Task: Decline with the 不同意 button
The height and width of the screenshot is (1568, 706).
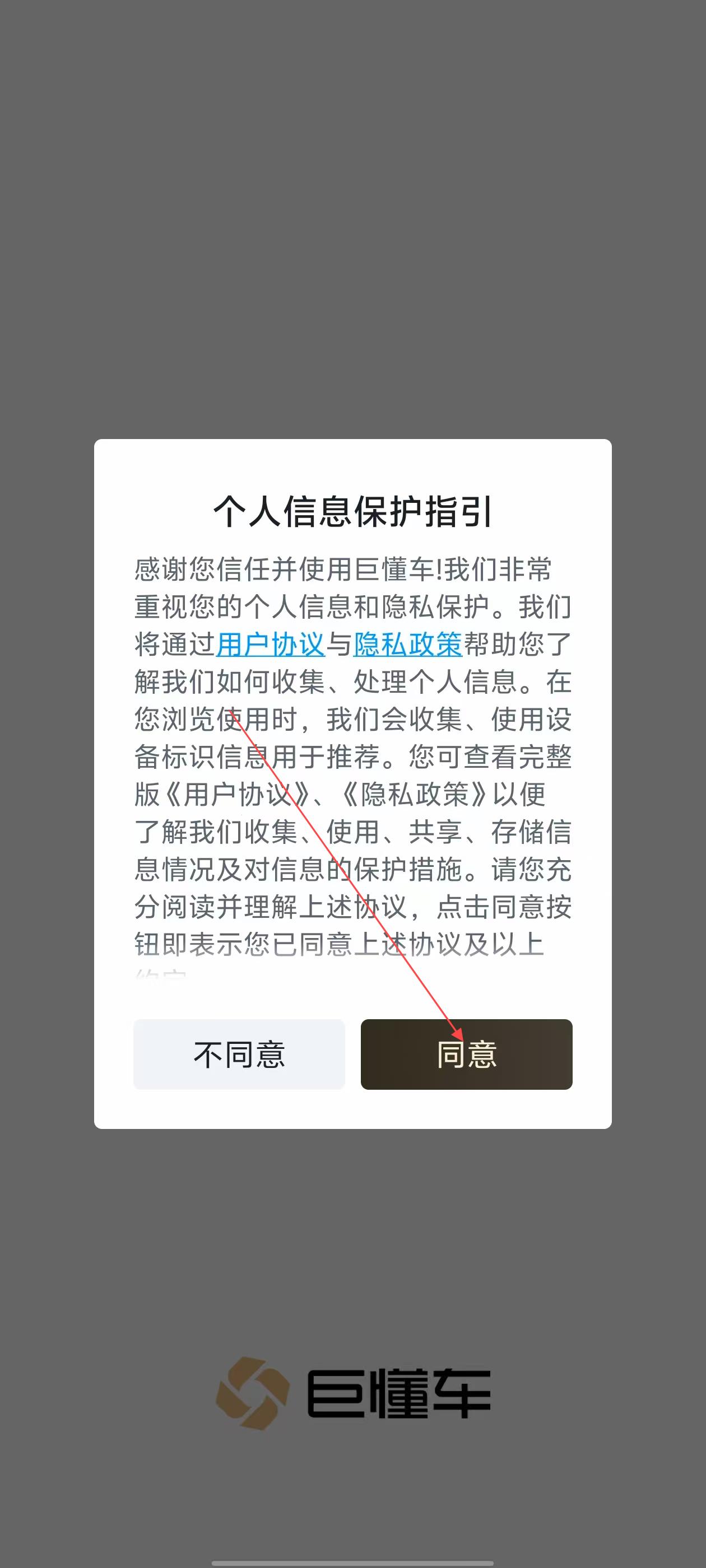Action: (x=239, y=1054)
